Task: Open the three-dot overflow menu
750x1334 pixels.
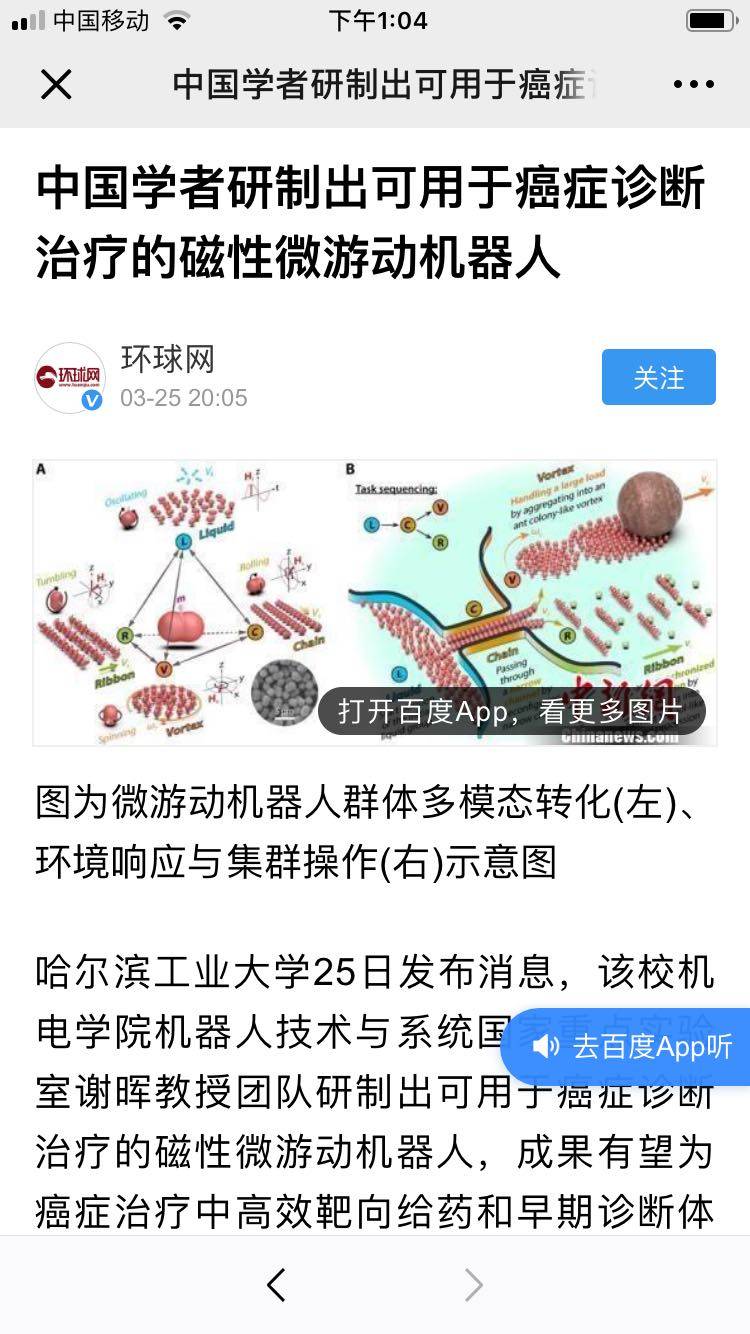Action: point(693,85)
